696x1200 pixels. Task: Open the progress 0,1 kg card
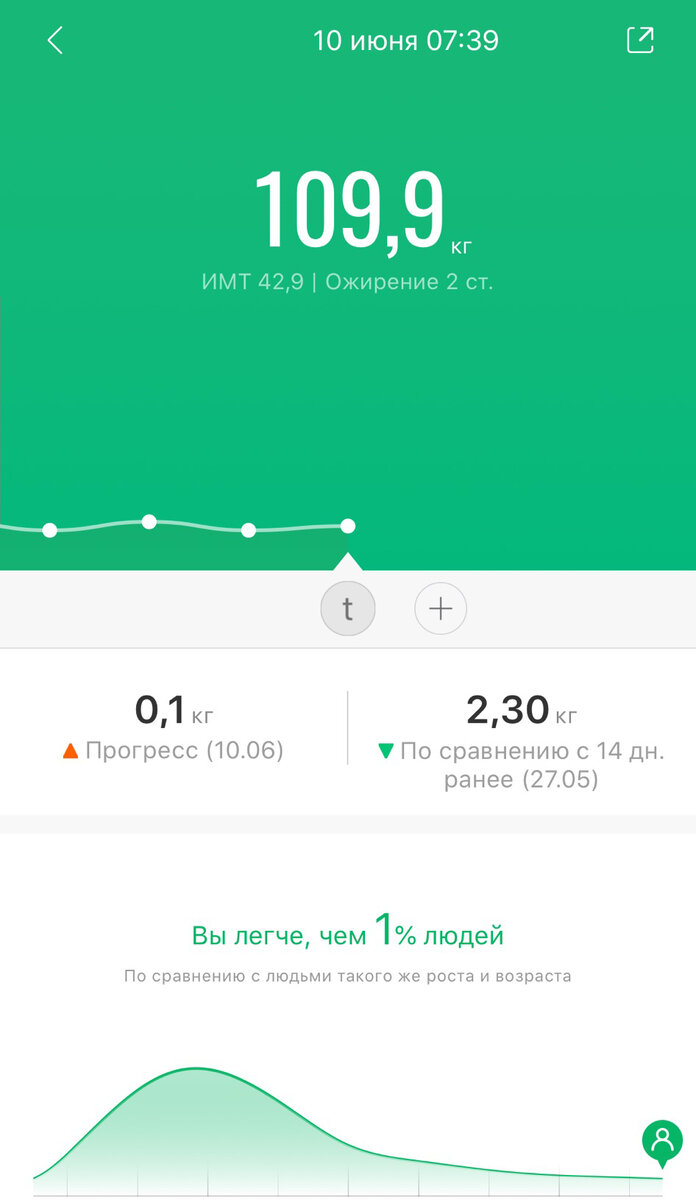point(173,730)
